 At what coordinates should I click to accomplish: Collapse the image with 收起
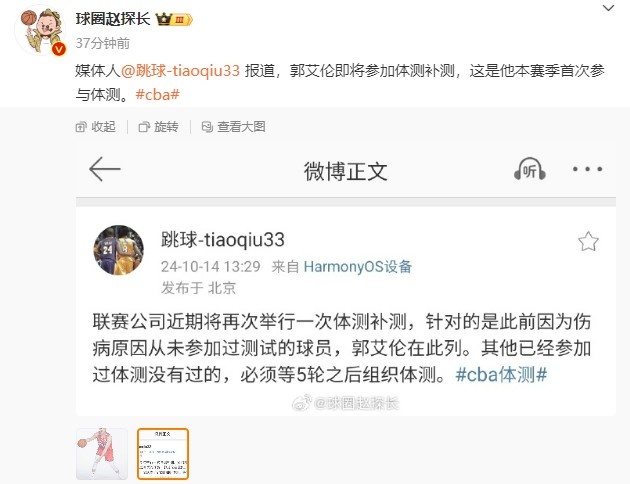[96, 127]
